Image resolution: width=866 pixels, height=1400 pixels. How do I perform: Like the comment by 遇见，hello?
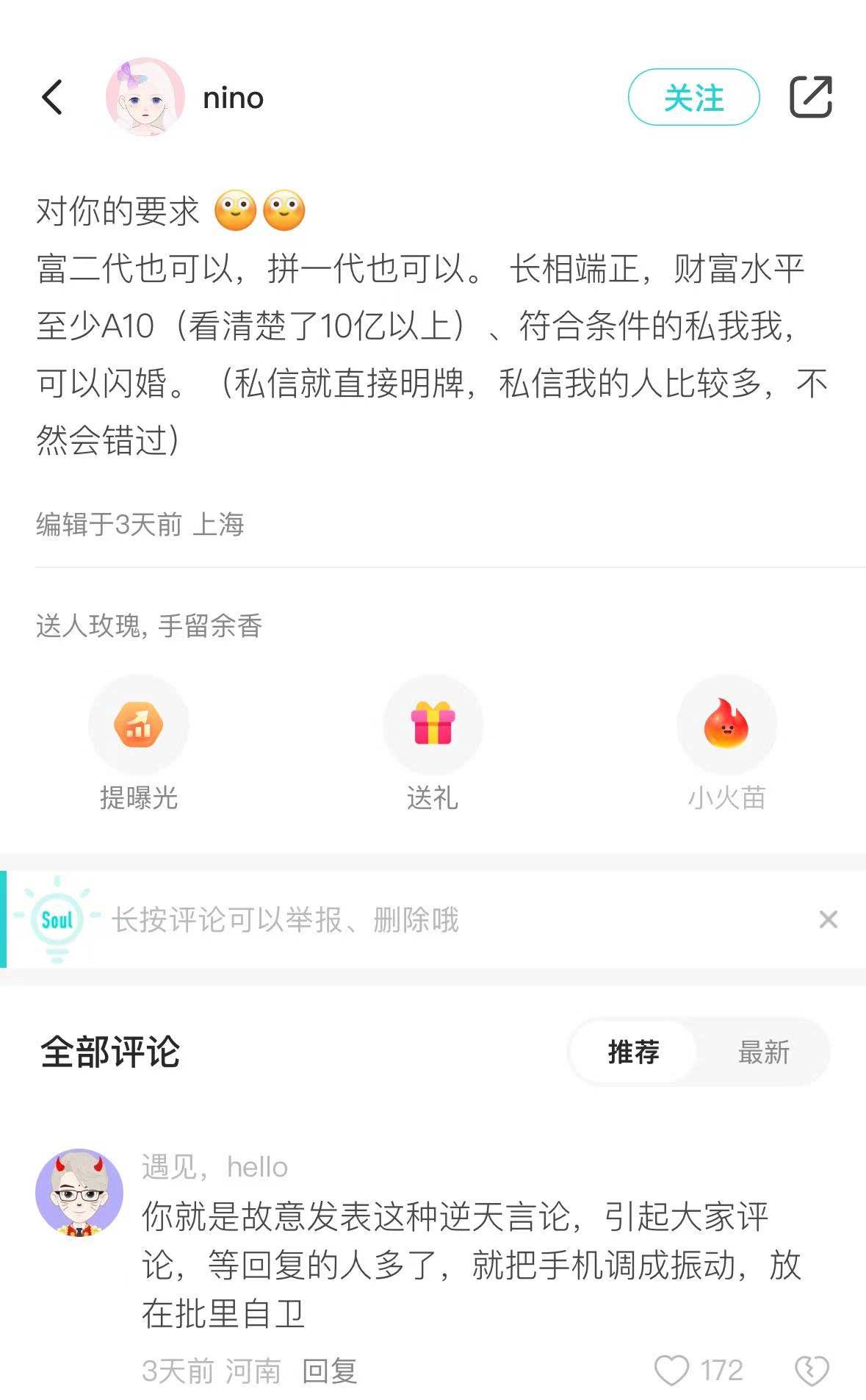pos(672,1371)
